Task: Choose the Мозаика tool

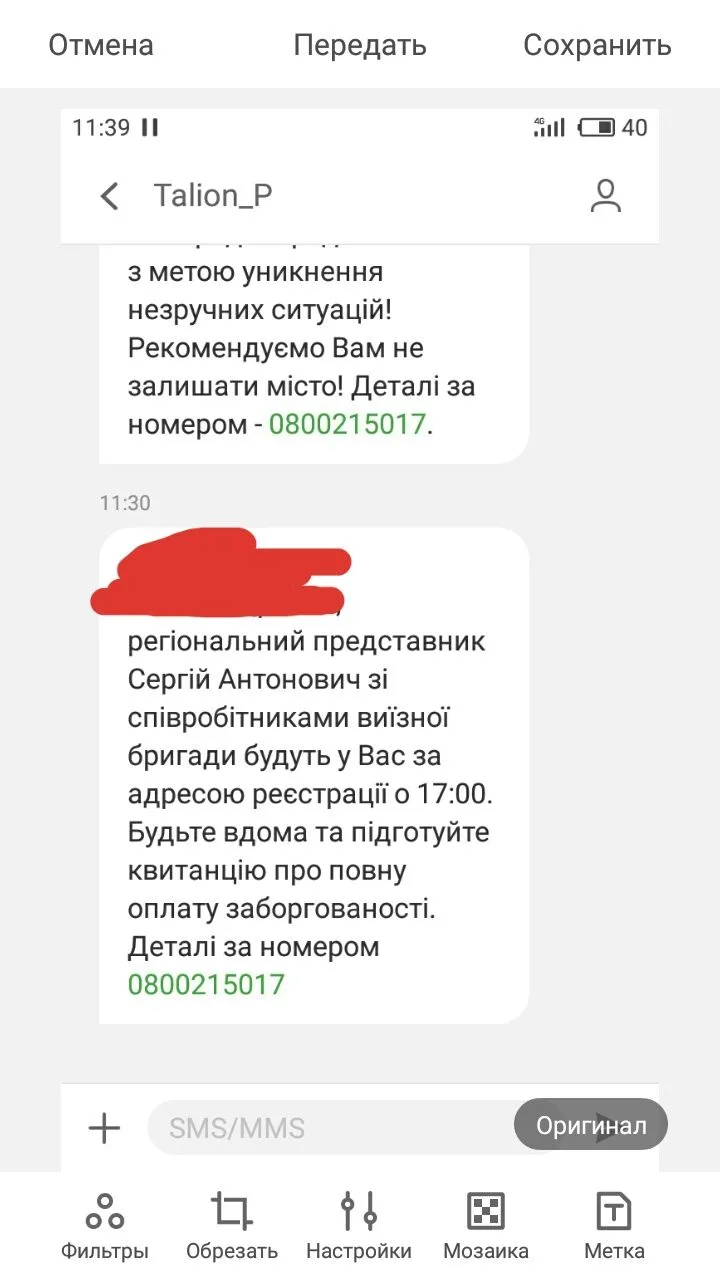Action: [486, 1225]
